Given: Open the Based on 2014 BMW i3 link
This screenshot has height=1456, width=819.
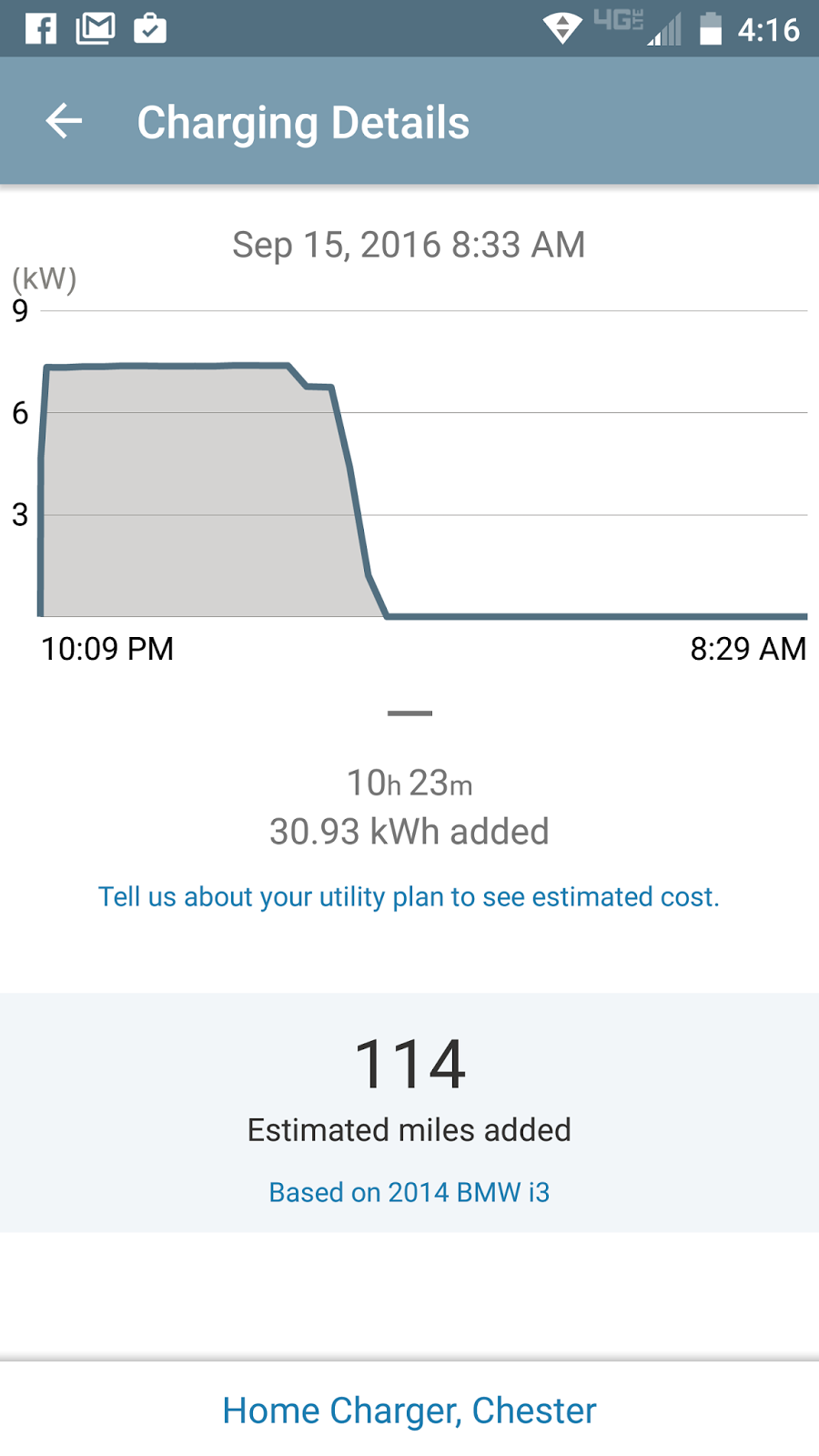Looking at the screenshot, I should [x=409, y=1192].
